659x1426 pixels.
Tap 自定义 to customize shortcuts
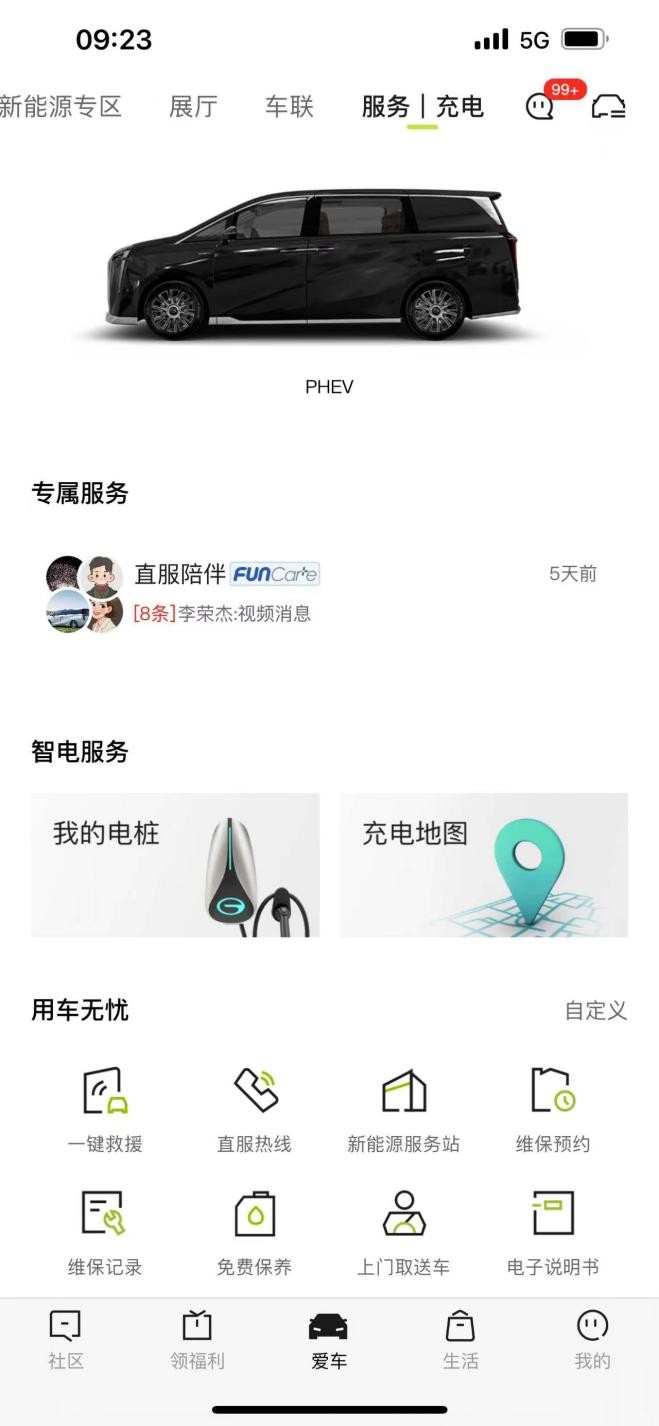596,1010
